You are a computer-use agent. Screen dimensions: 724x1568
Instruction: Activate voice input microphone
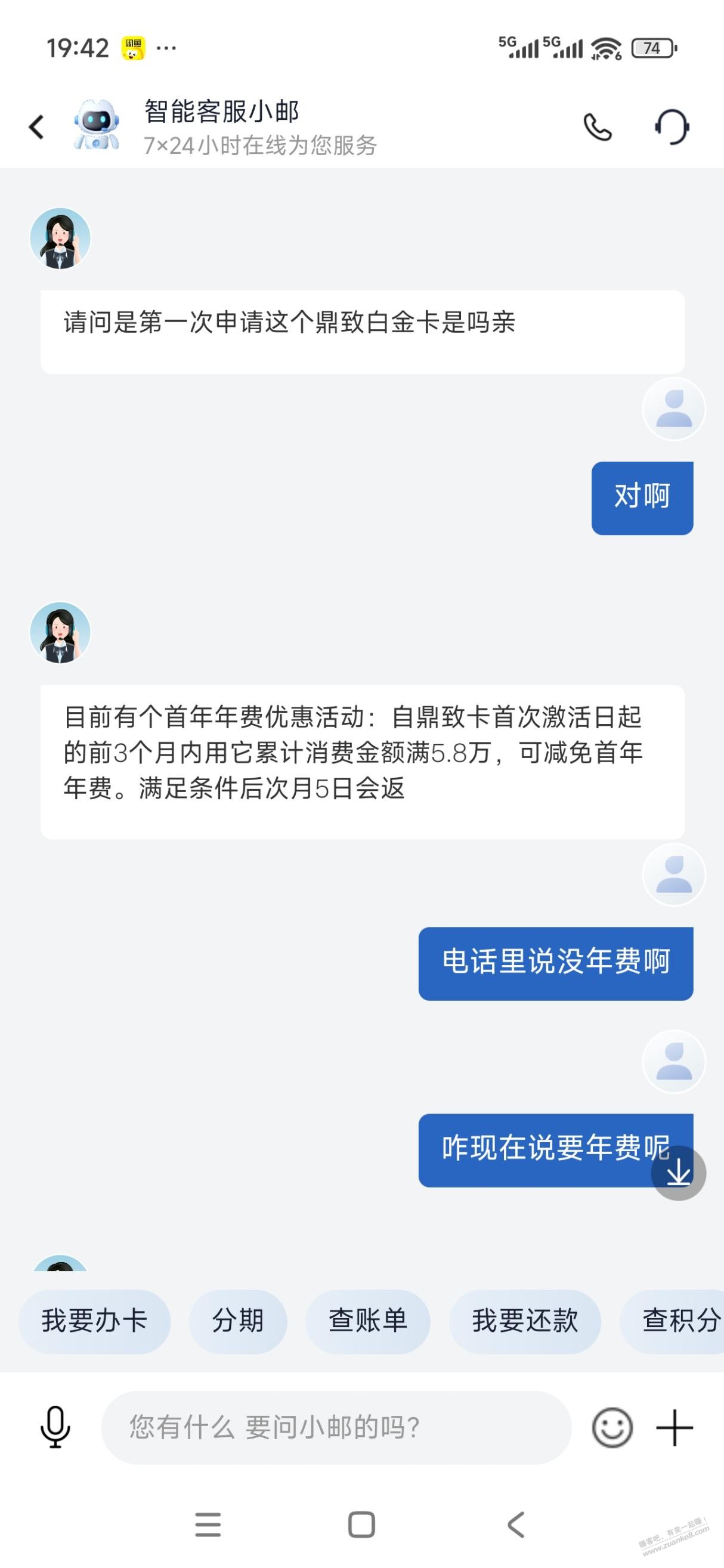[55, 1427]
